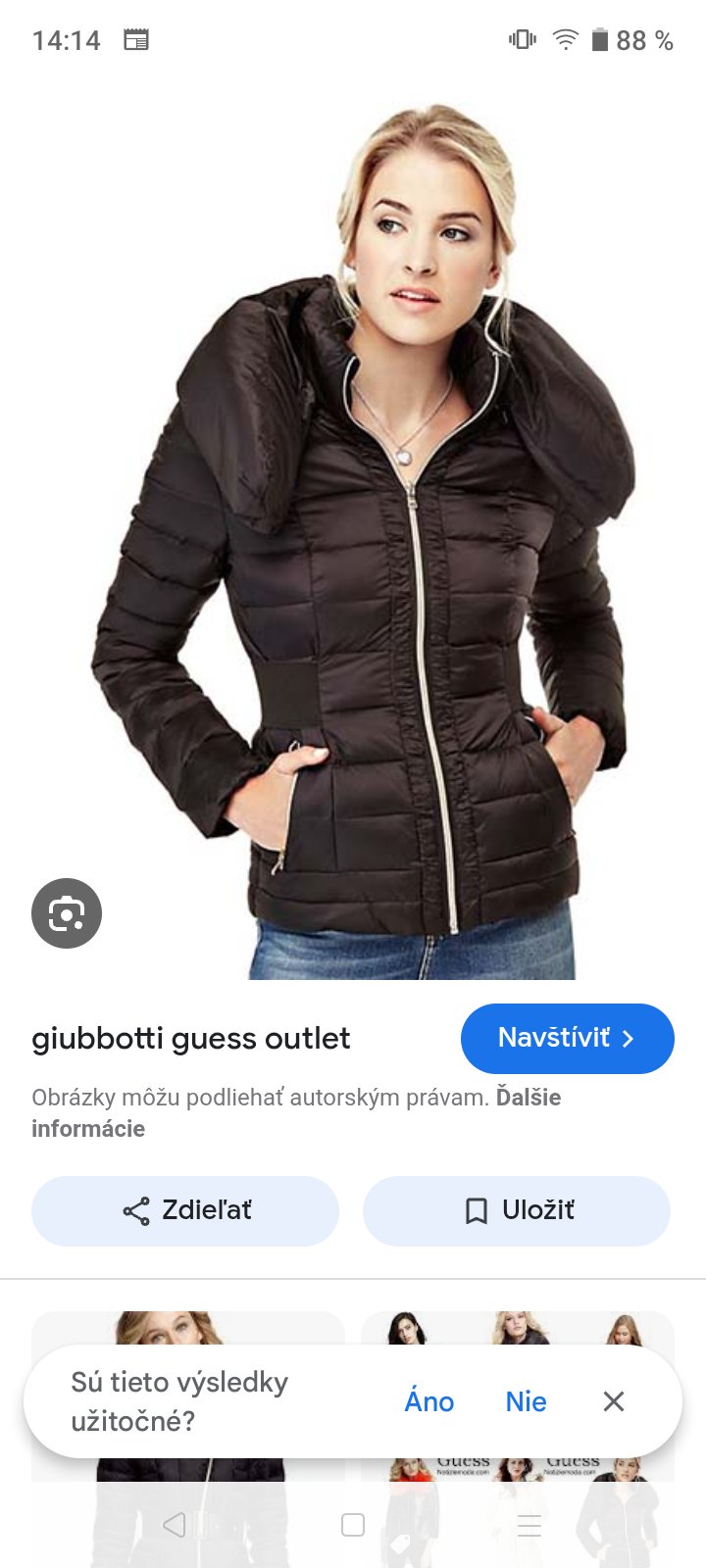Image resolution: width=706 pixels, height=1568 pixels.
Task: Share the image with Zdieľať
Action: point(185,1210)
